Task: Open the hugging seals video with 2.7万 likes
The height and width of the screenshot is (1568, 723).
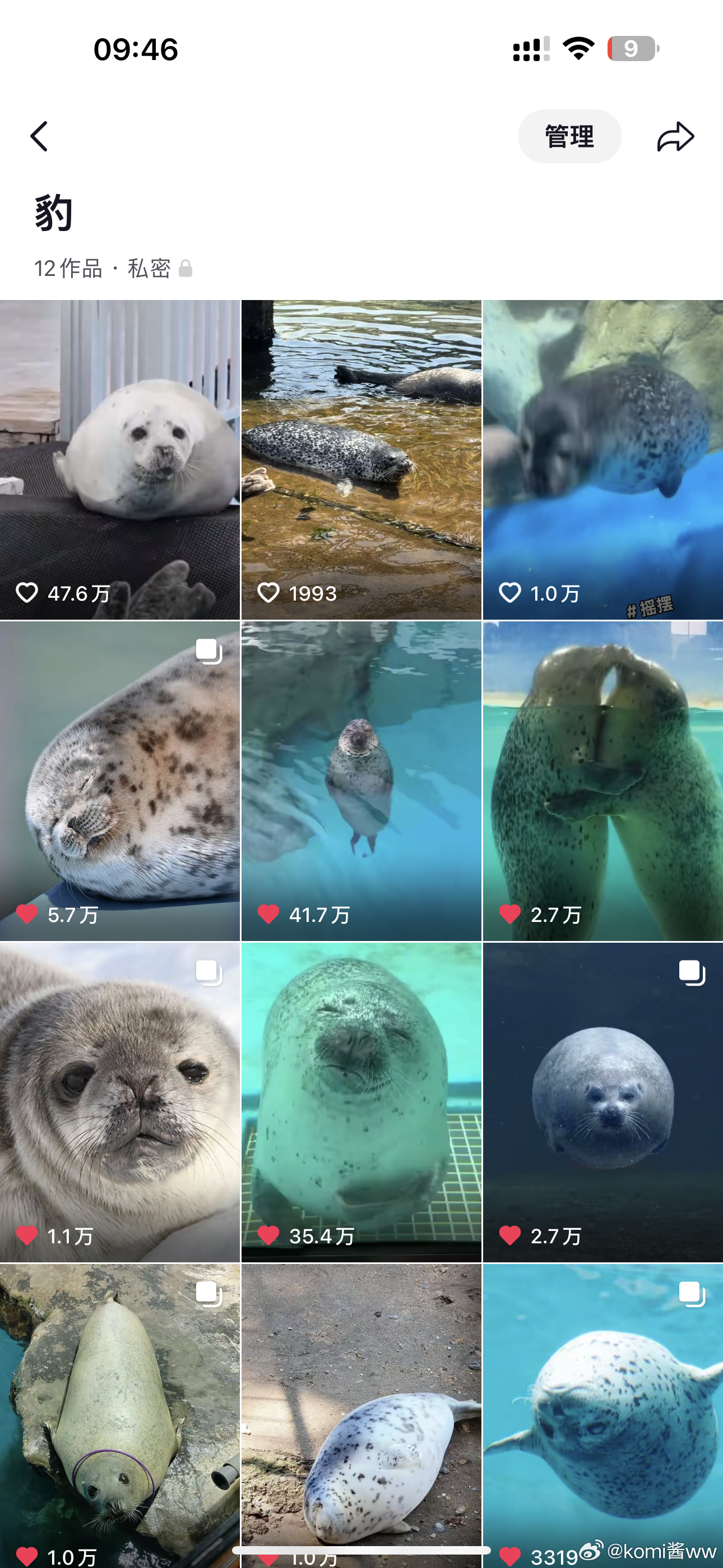Action: pyautogui.click(x=602, y=780)
